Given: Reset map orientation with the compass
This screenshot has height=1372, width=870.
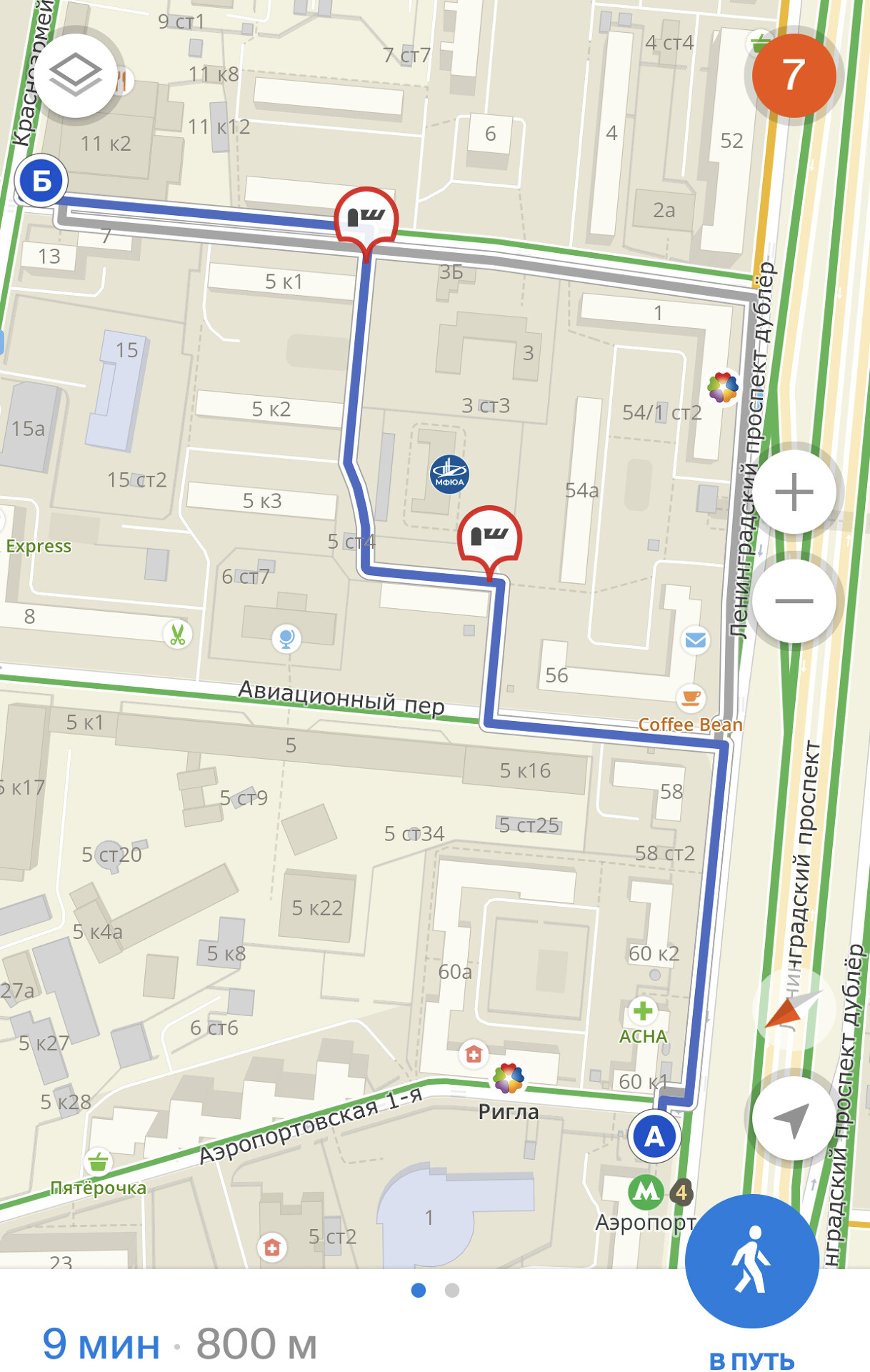Looking at the screenshot, I should tap(789, 1009).
